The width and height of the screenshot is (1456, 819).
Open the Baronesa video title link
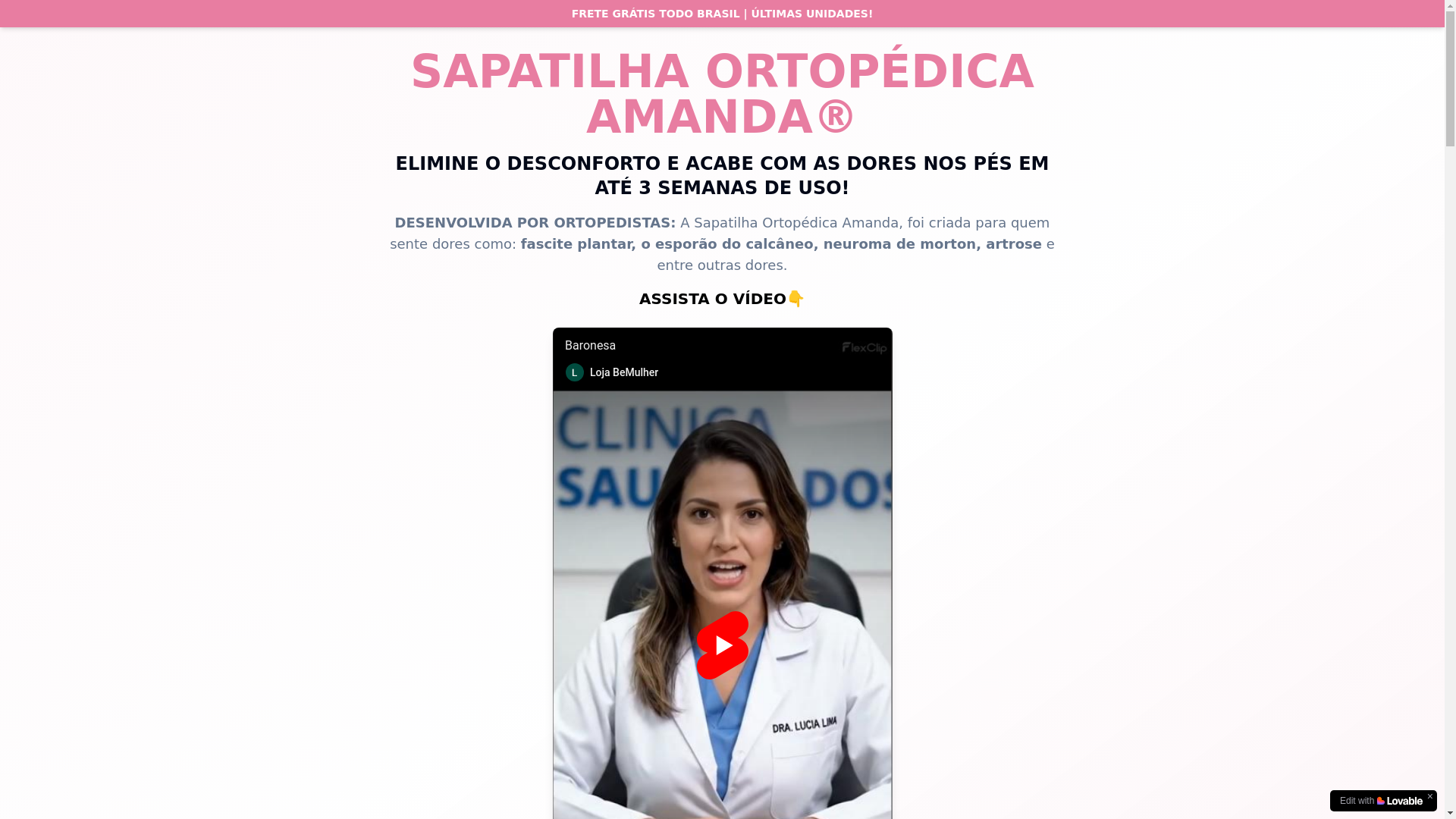pyautogui.click(x=590, y=346)
